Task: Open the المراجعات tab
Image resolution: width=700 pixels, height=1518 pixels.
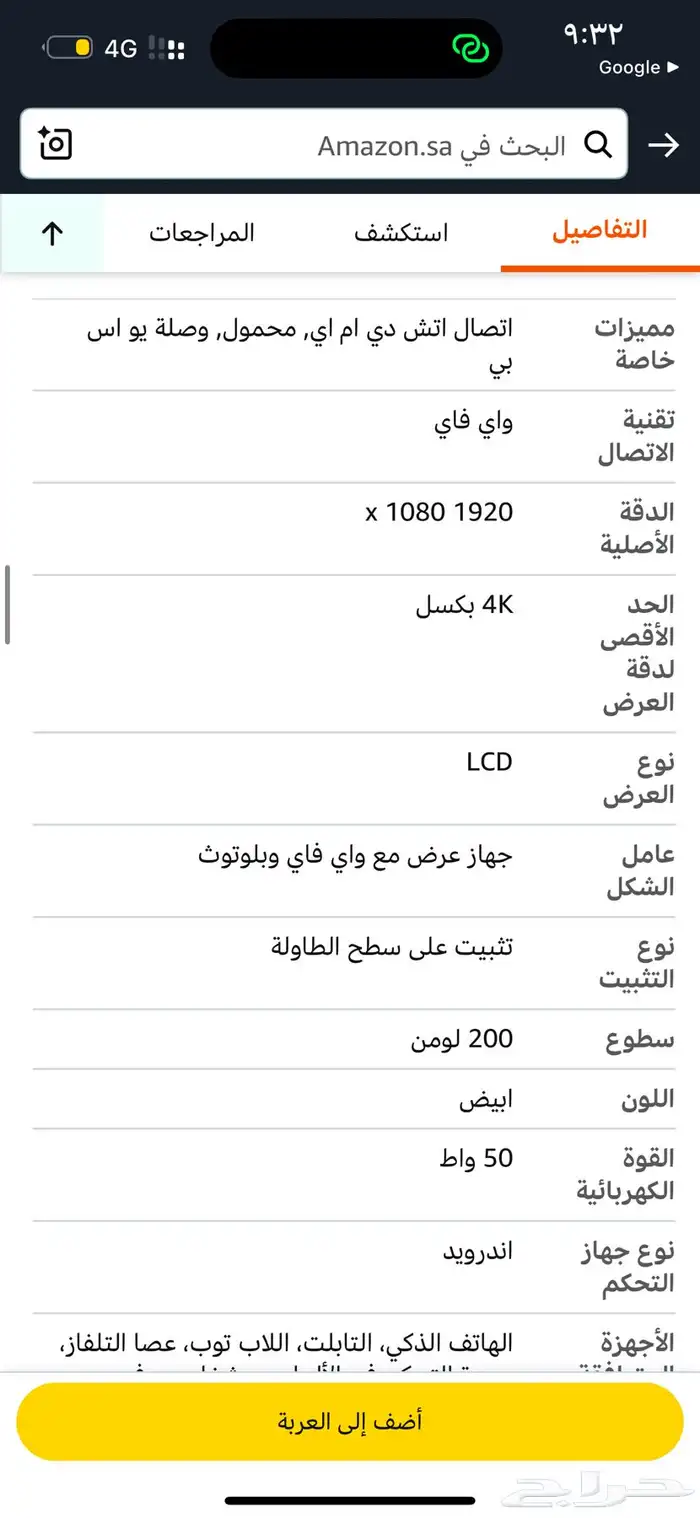Action: [202, 233]
